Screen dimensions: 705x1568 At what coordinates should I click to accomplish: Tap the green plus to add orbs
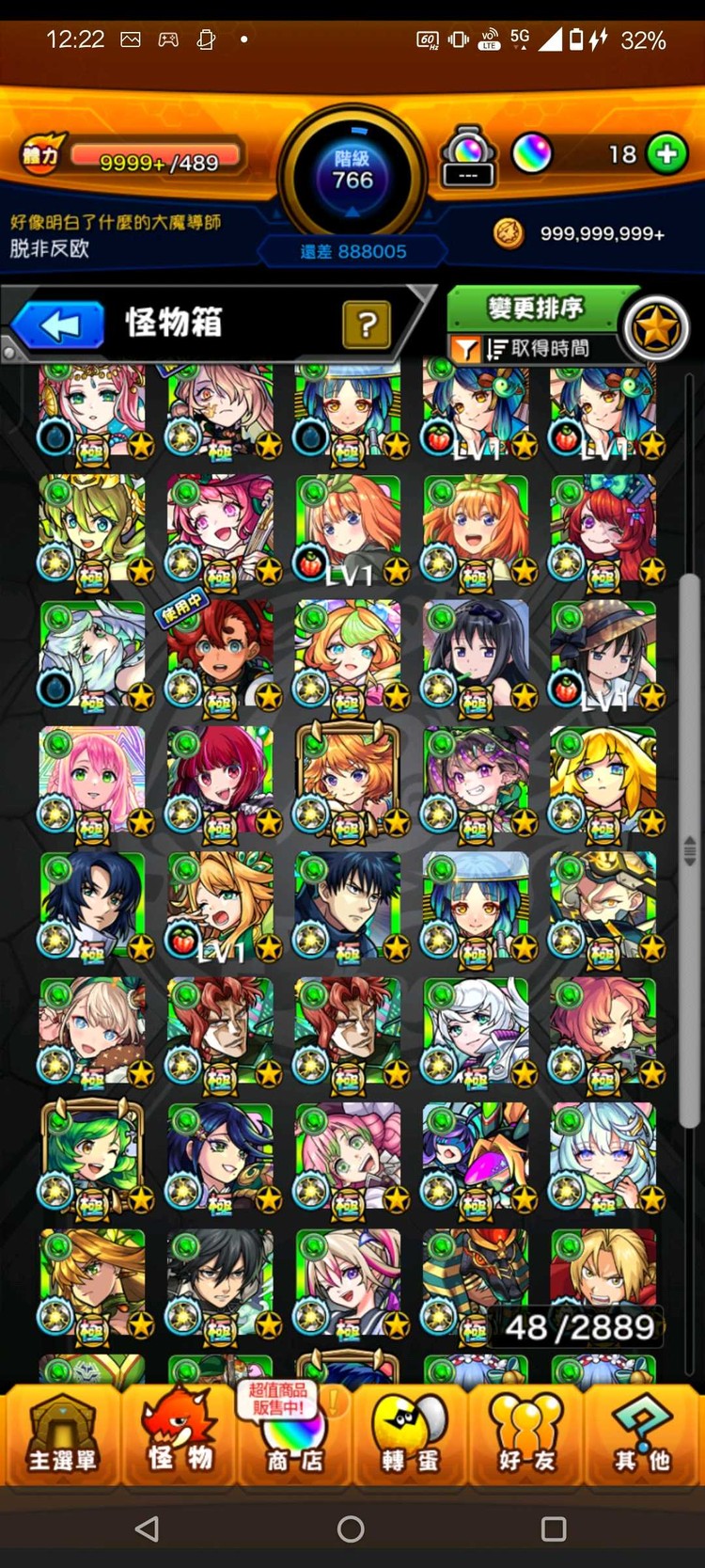(x=666, y=154)
